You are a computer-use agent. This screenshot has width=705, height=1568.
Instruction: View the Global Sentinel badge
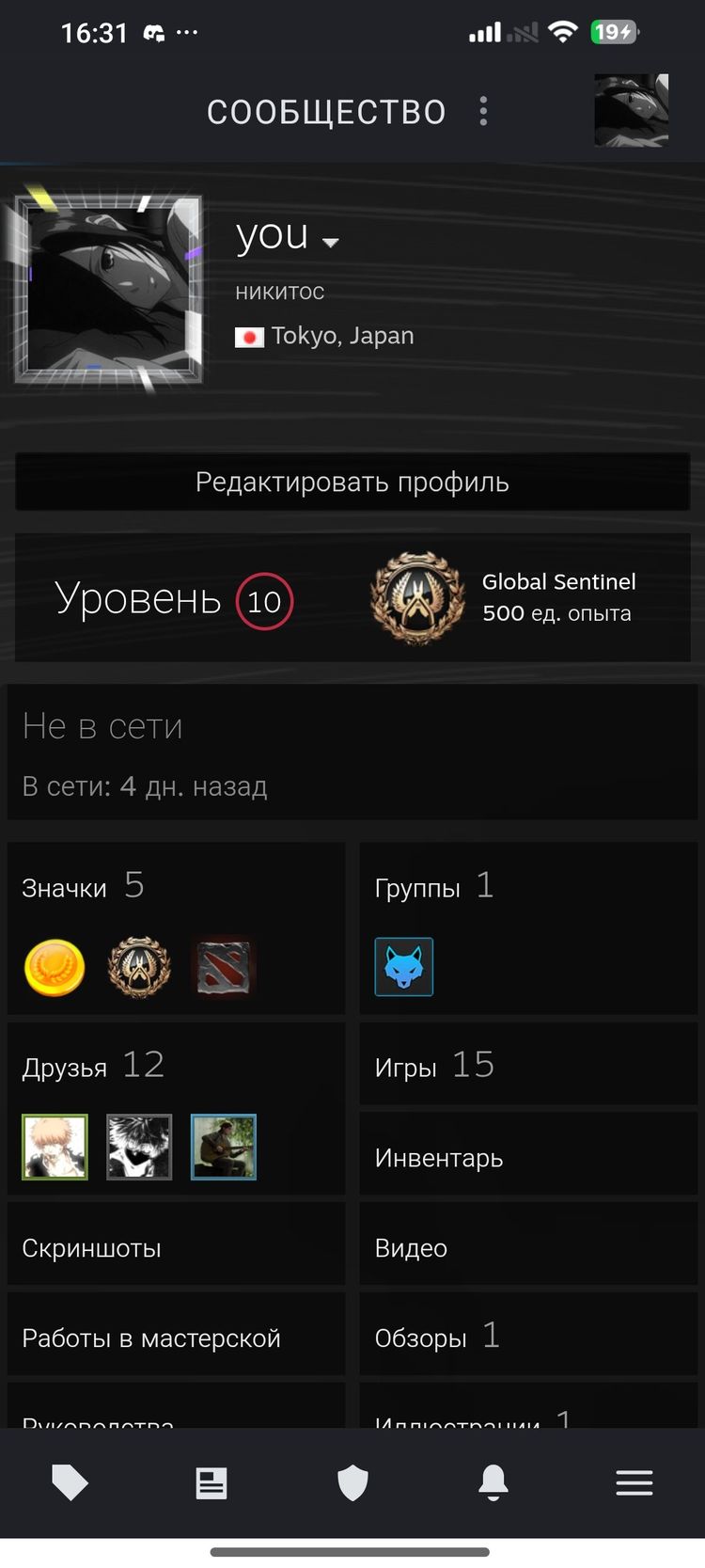[x=418, y=597]
